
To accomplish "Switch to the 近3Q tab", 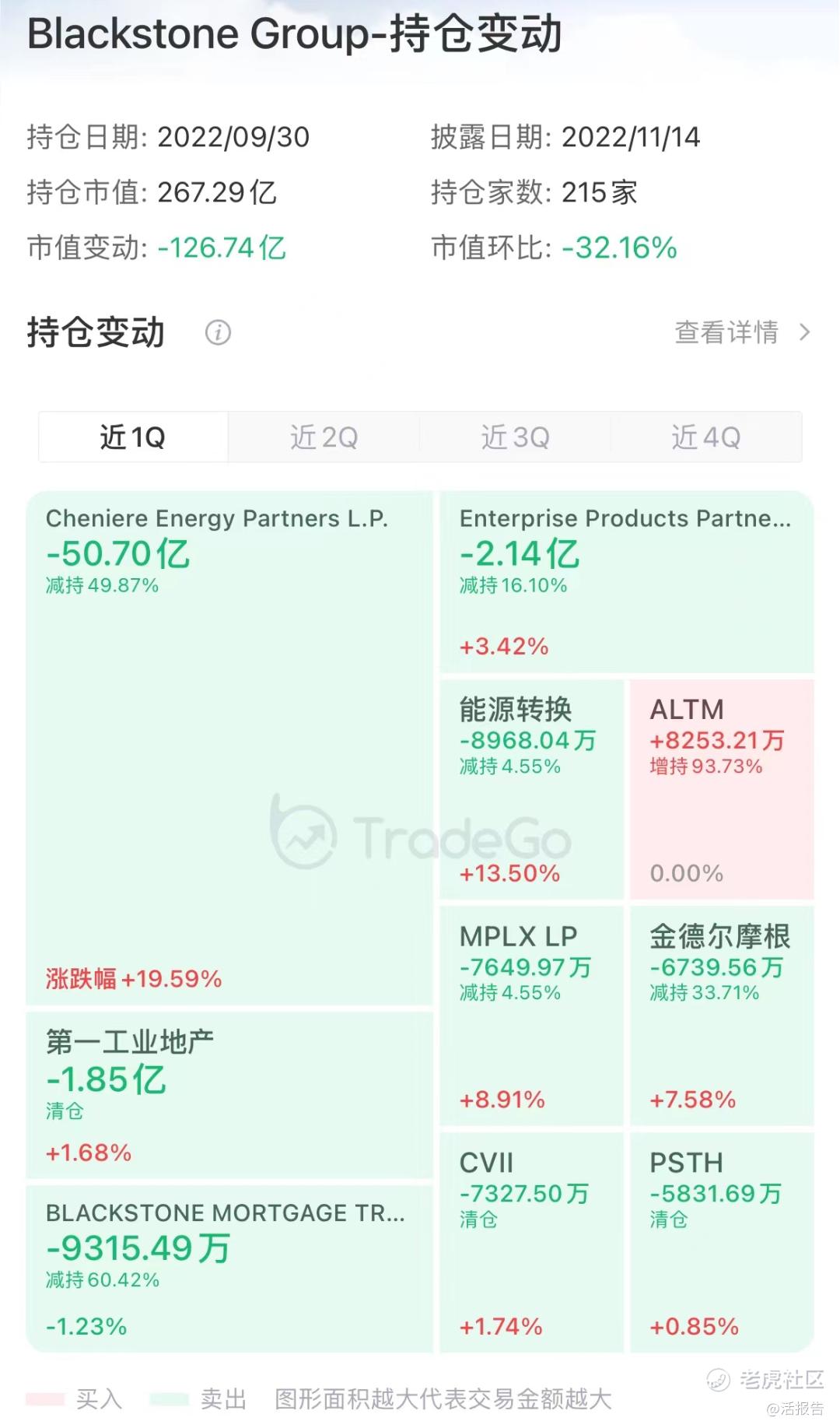I will pos(515,437).
